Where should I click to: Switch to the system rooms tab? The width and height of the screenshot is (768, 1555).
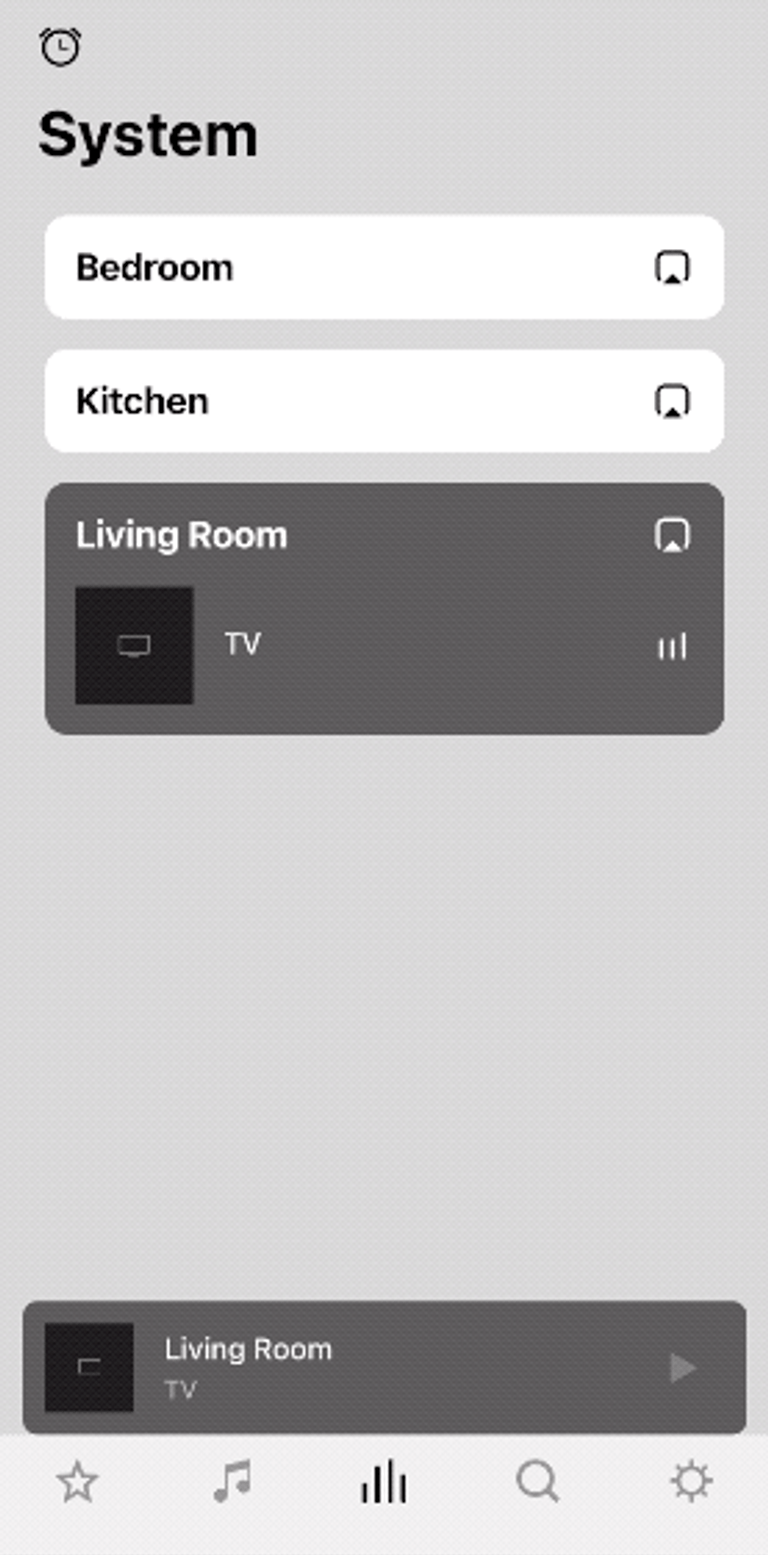pos(384,1482)
